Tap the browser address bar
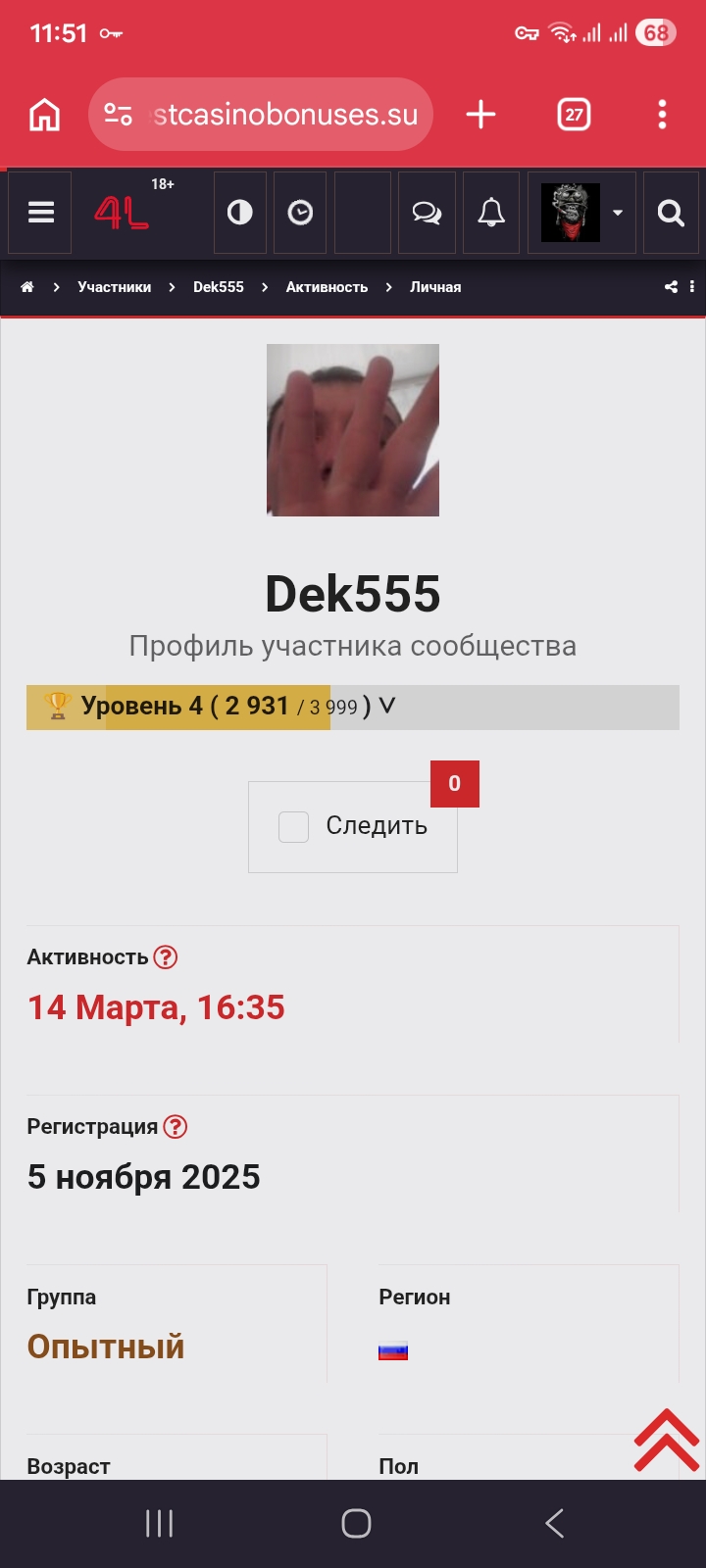The image size is (706, 1568). click(284, 115)
